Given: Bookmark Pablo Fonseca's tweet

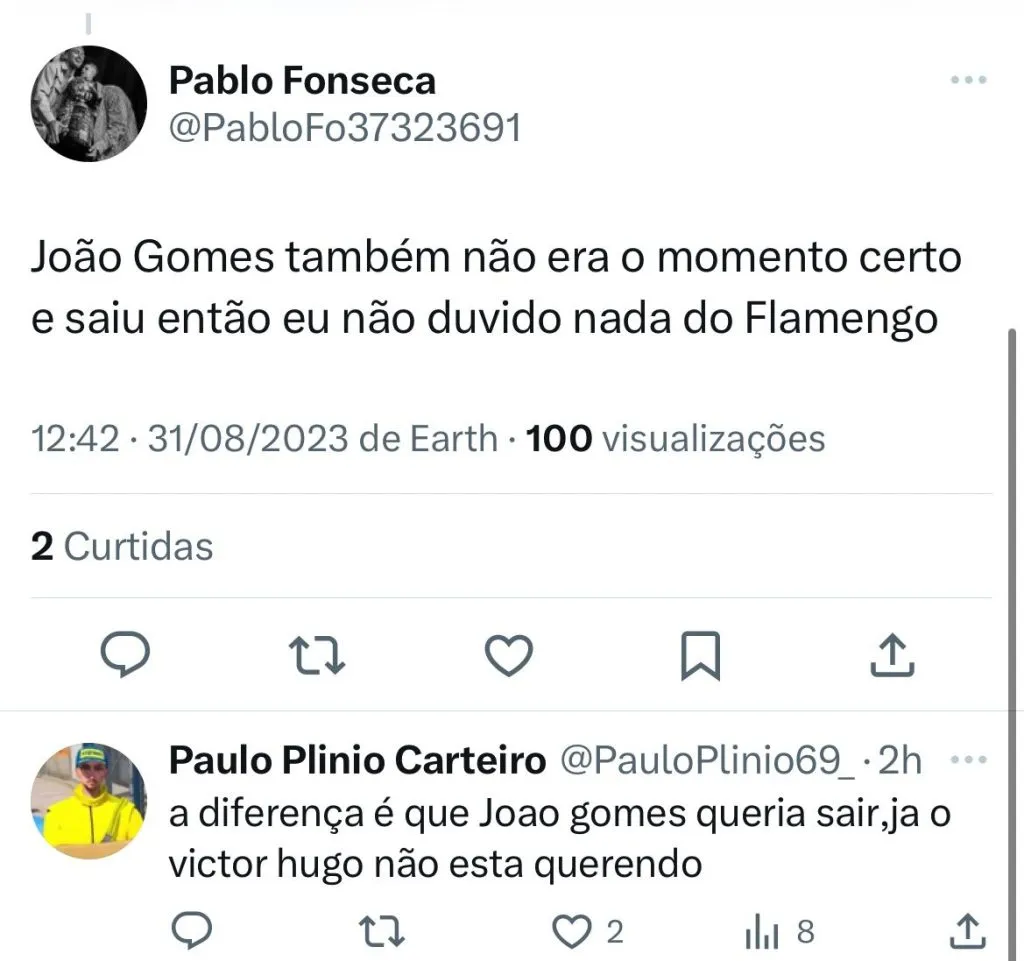Looking at the screenshot, I should click(x=700, y=657).
